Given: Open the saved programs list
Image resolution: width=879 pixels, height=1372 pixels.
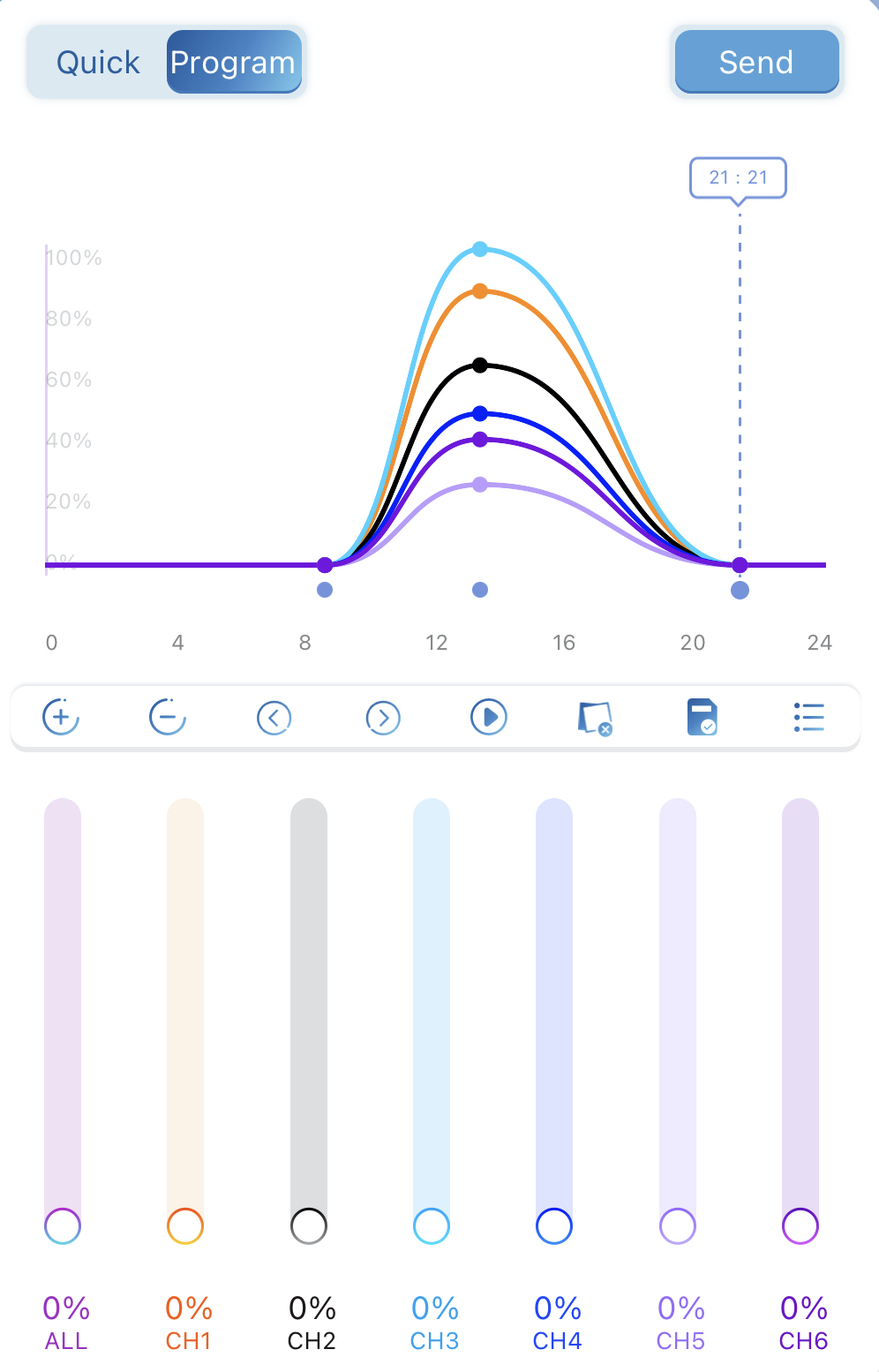Looking at the screenshot, I should [808, 717].
